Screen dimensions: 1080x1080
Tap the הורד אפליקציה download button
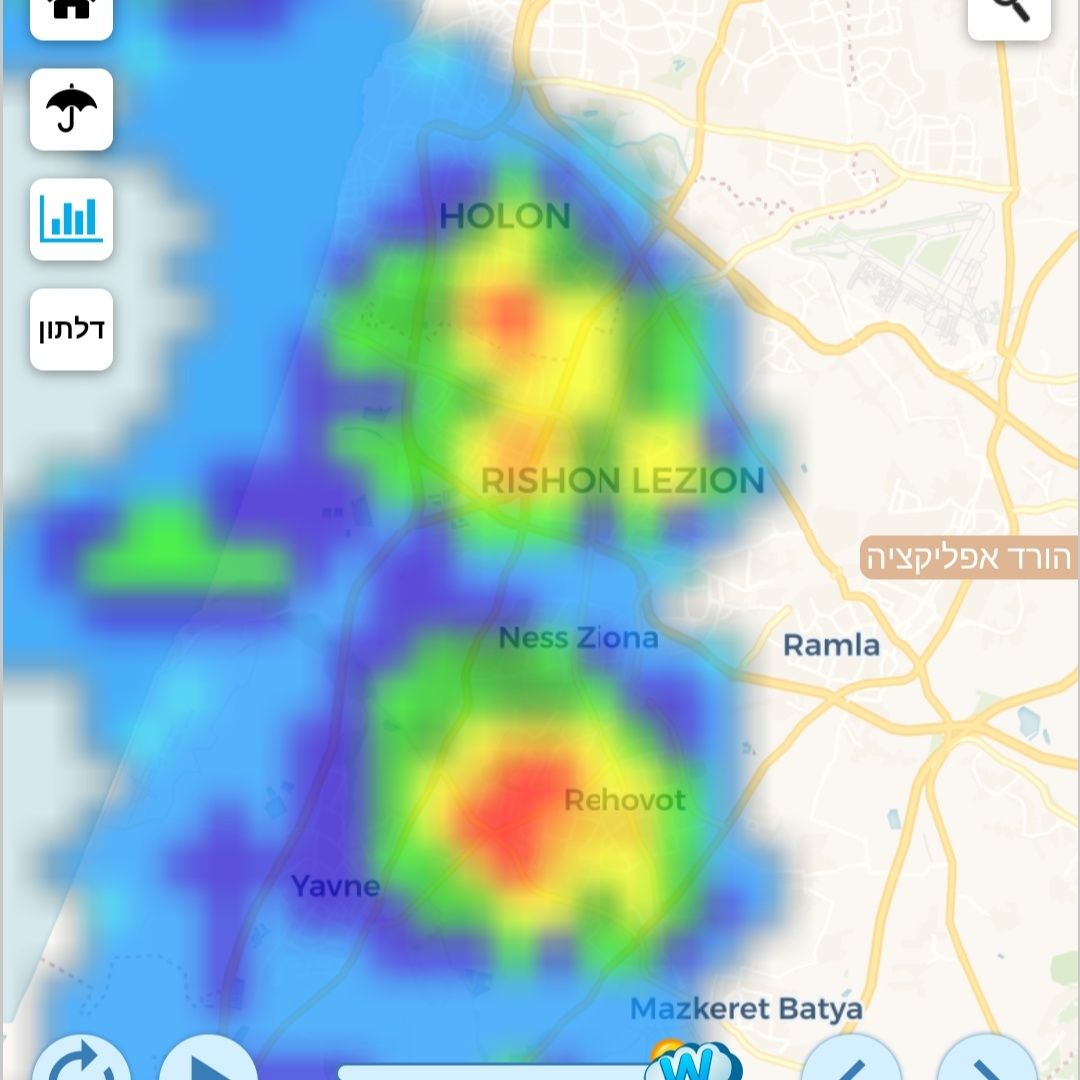pos(969,558)
